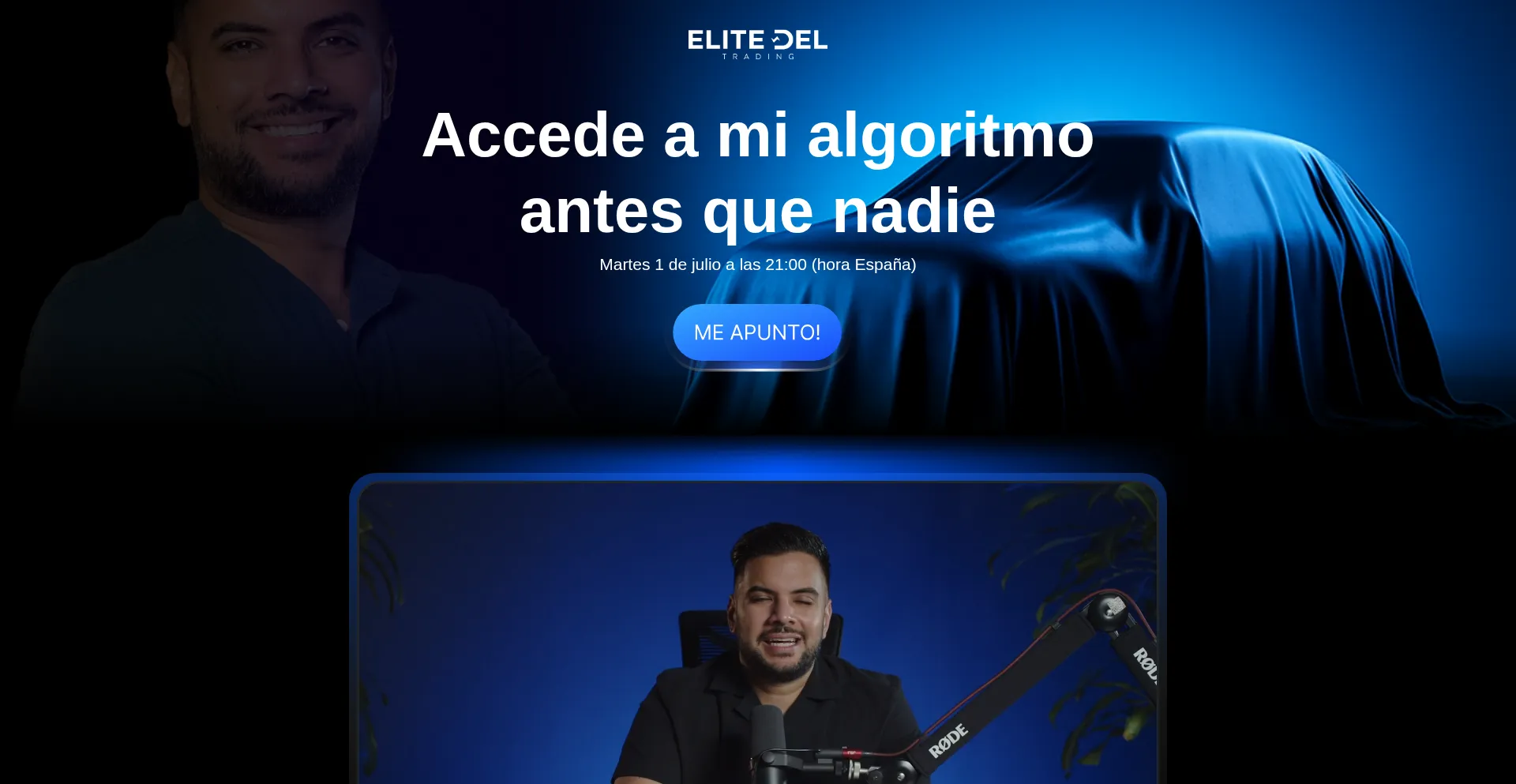This screenshot has width=1516, height=784.
Task: Tap the ME APUNTO! sign-up button
Action: coord(756,332)
